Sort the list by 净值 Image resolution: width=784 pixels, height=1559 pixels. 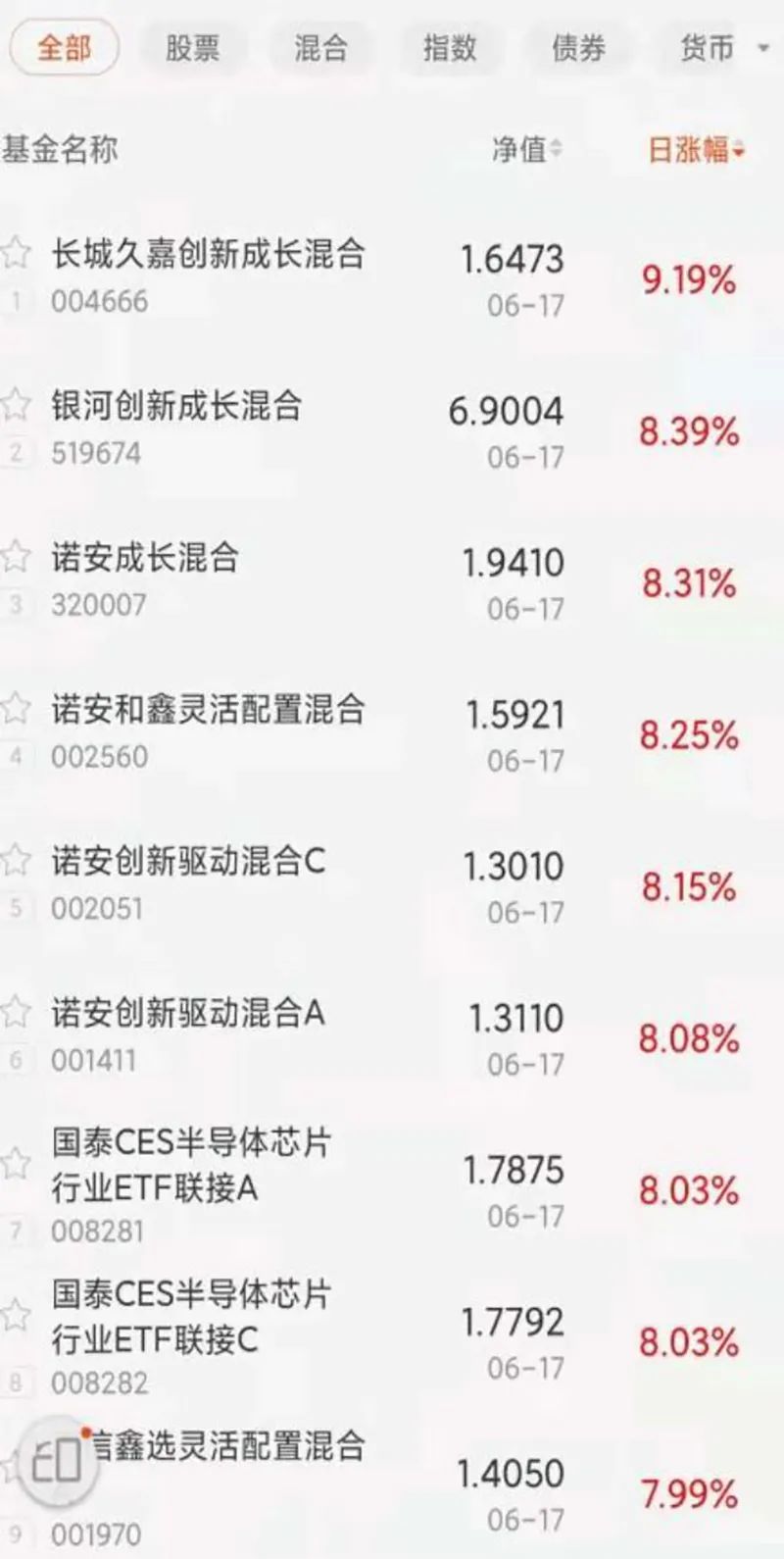pos(527,150)
